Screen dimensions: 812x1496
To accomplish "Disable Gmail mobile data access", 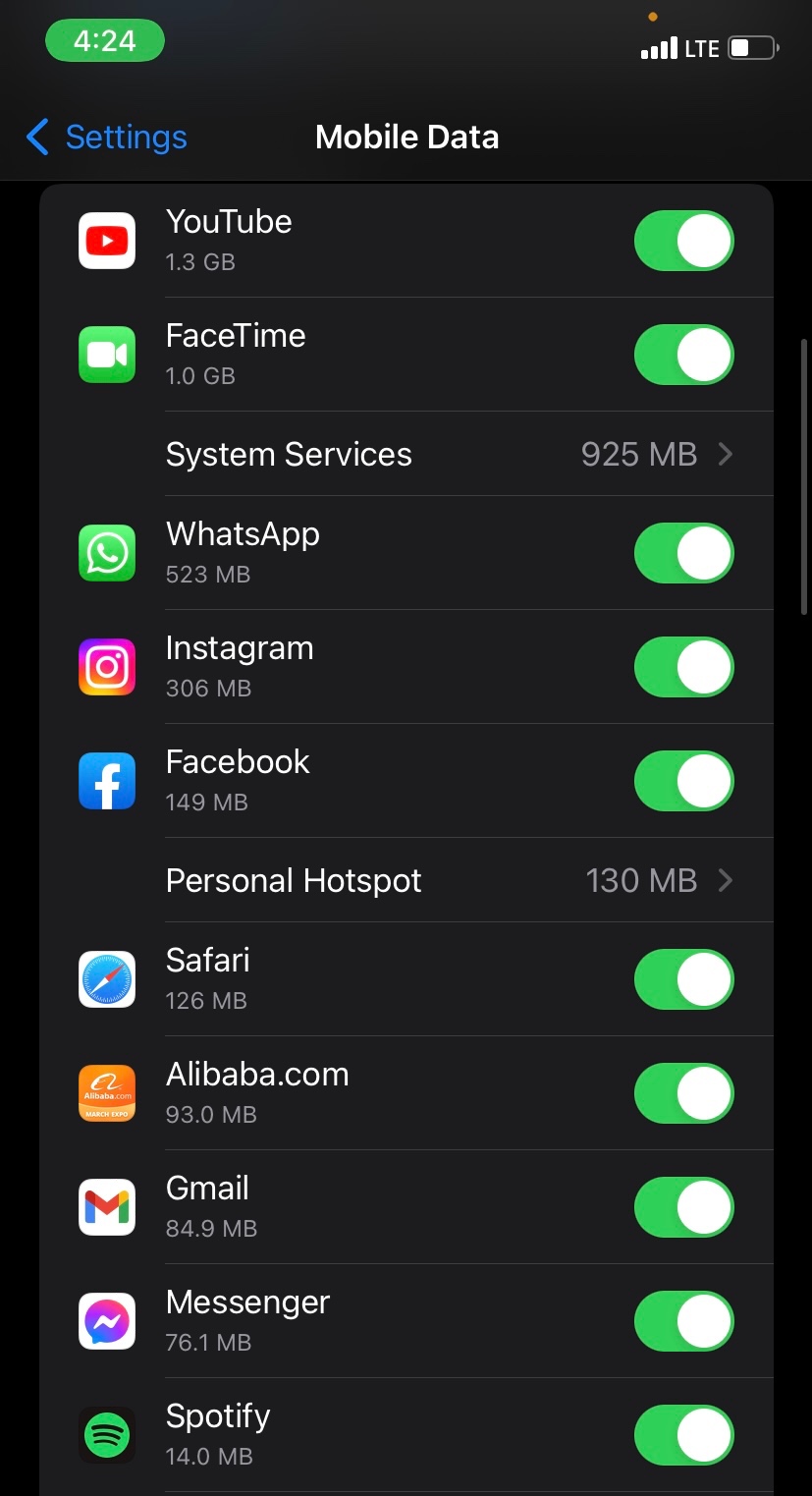I will (683, 1207).
